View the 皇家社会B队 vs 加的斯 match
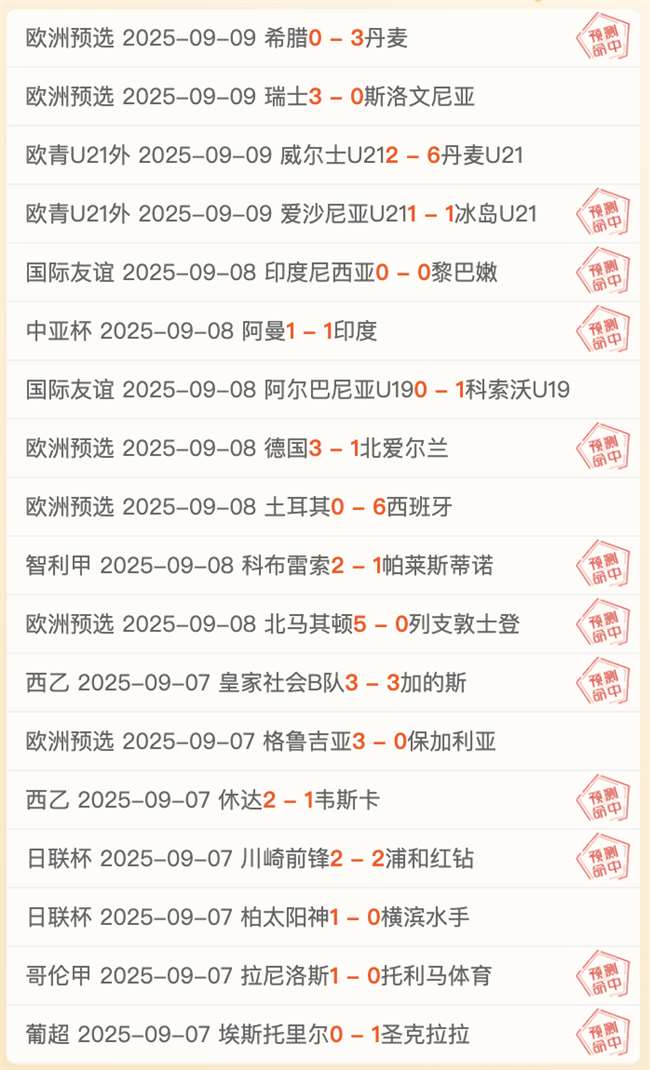 point(323,683)
